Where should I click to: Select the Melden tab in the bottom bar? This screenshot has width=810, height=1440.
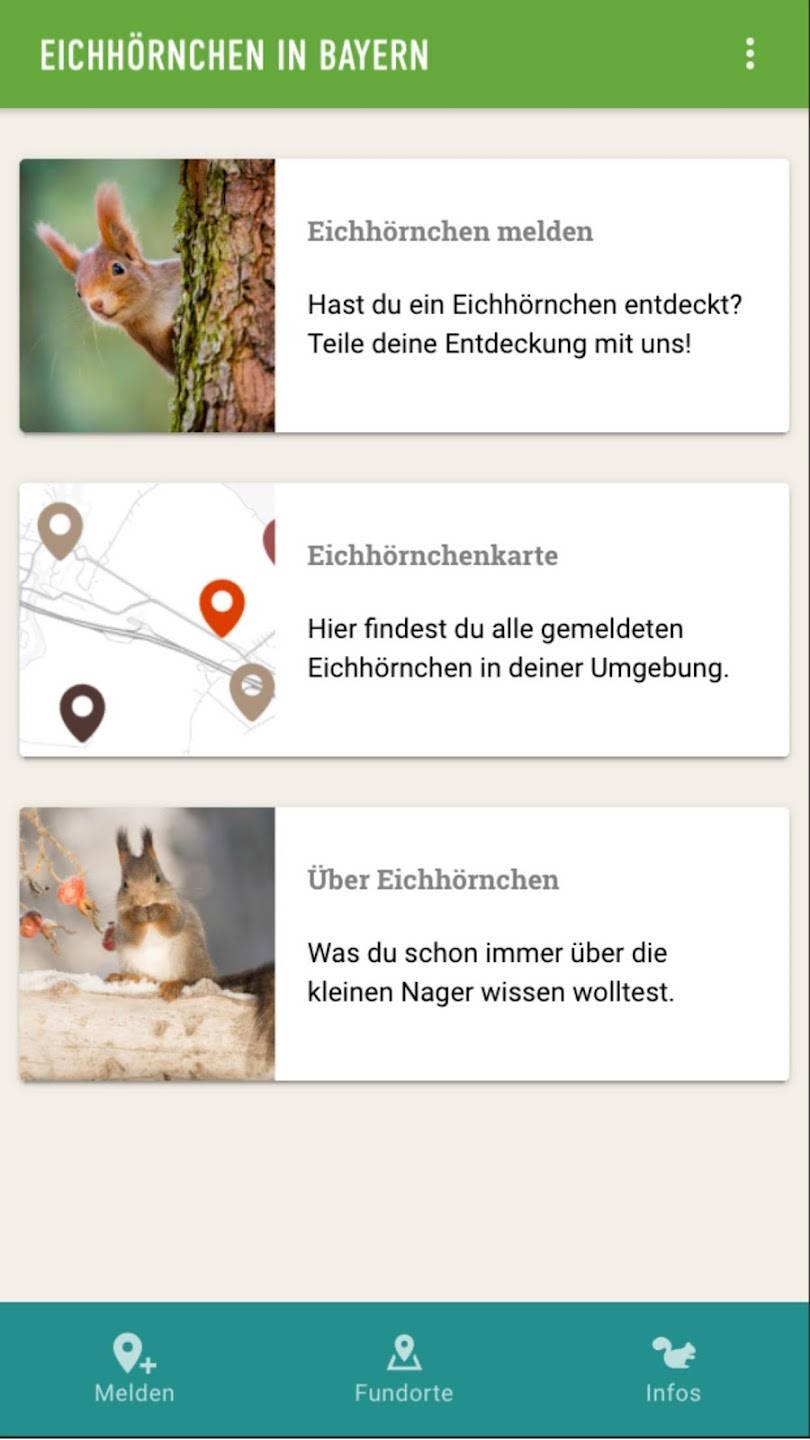[135, 1368]
